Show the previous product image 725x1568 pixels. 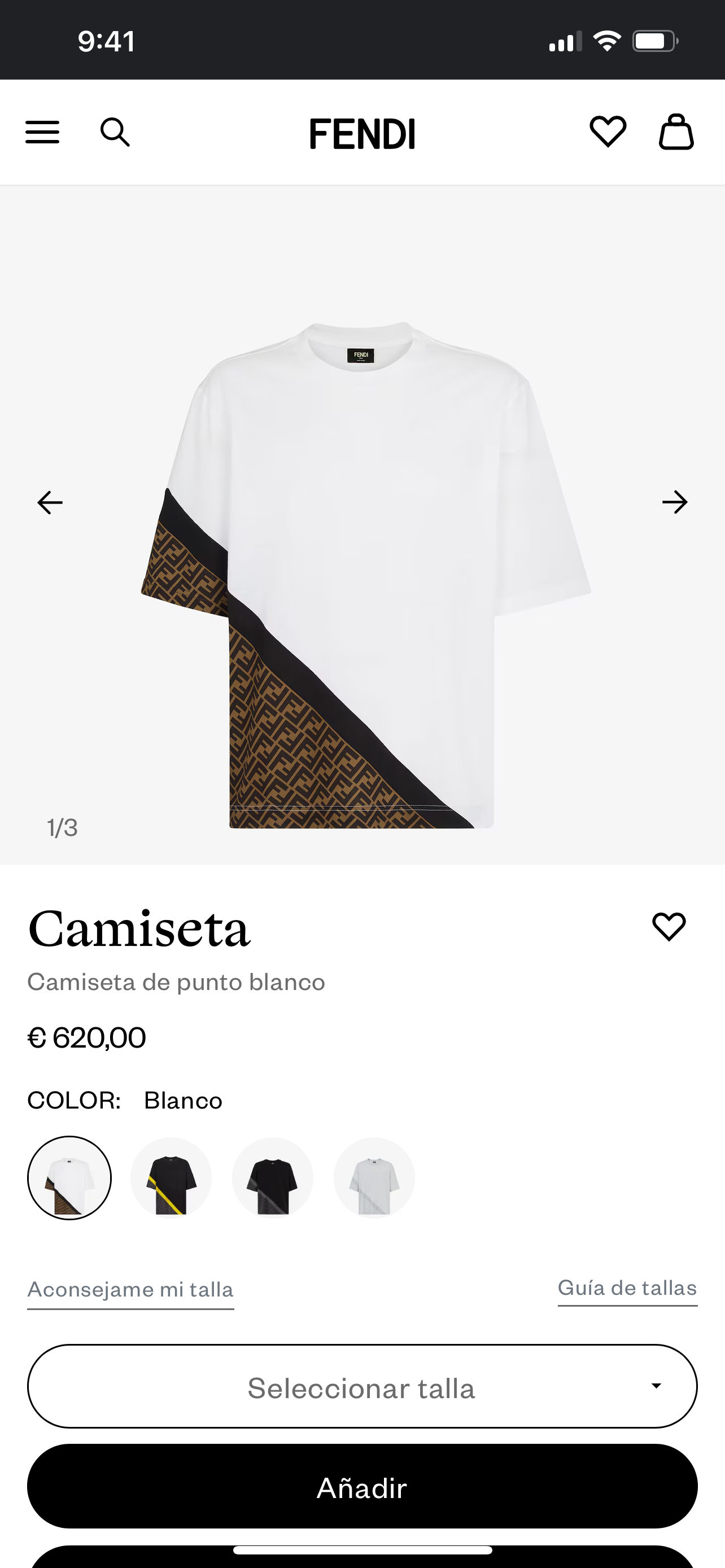tap(50, 502)
